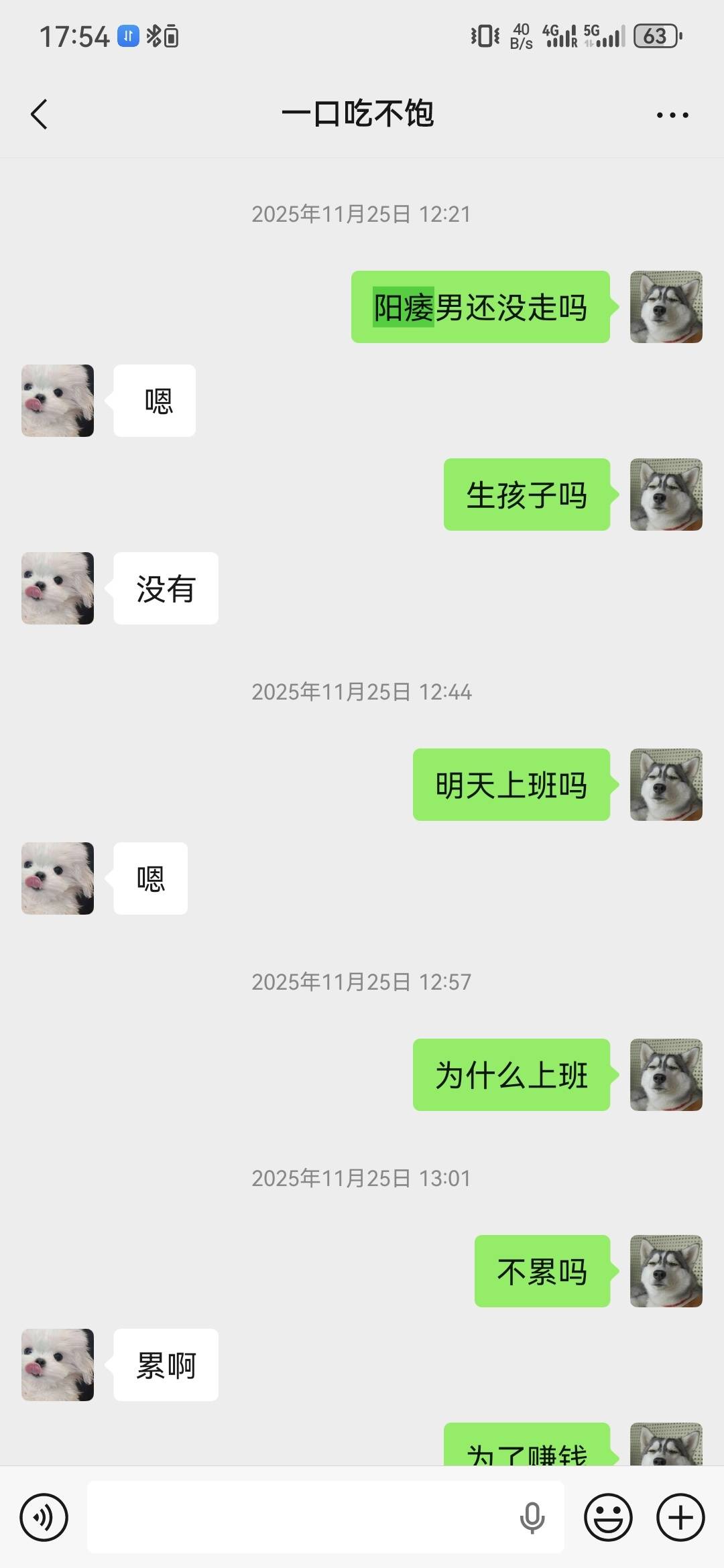
Task: Open the white dog avatar beside "没有"
Action: click(58, 588)
